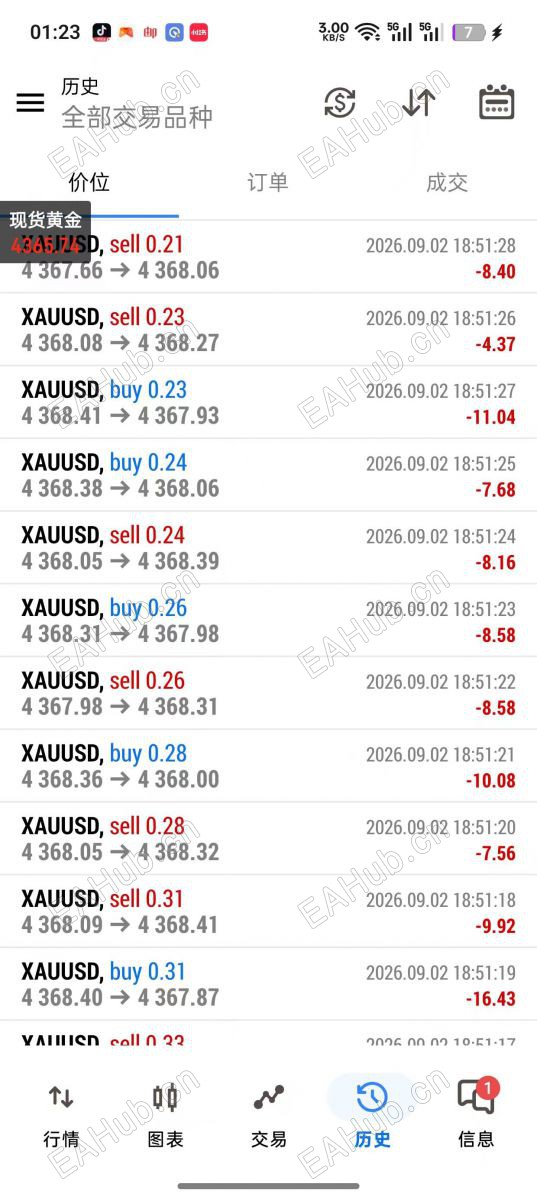537x1200 pixels.
Task: Open the buy 0.26 trade at 18:51:23
Action: coord(268,621)
